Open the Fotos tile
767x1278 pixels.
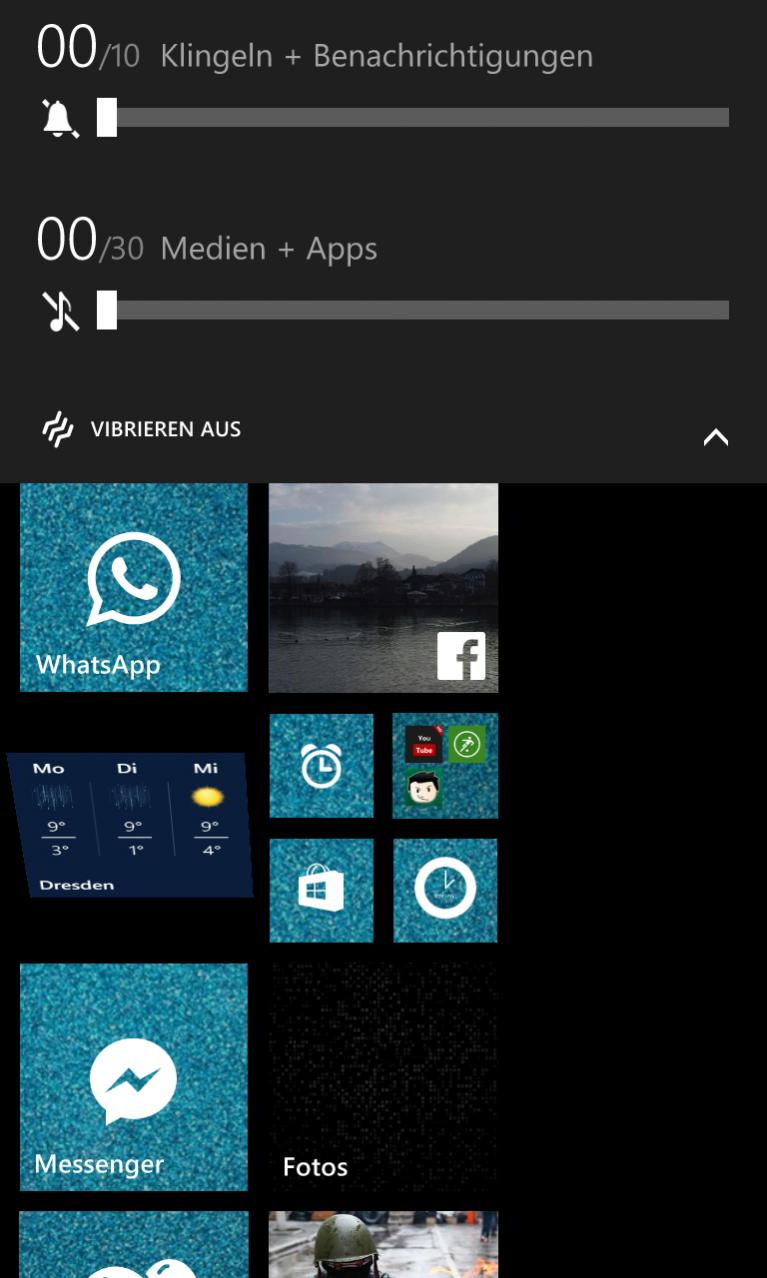(383, 1076)
